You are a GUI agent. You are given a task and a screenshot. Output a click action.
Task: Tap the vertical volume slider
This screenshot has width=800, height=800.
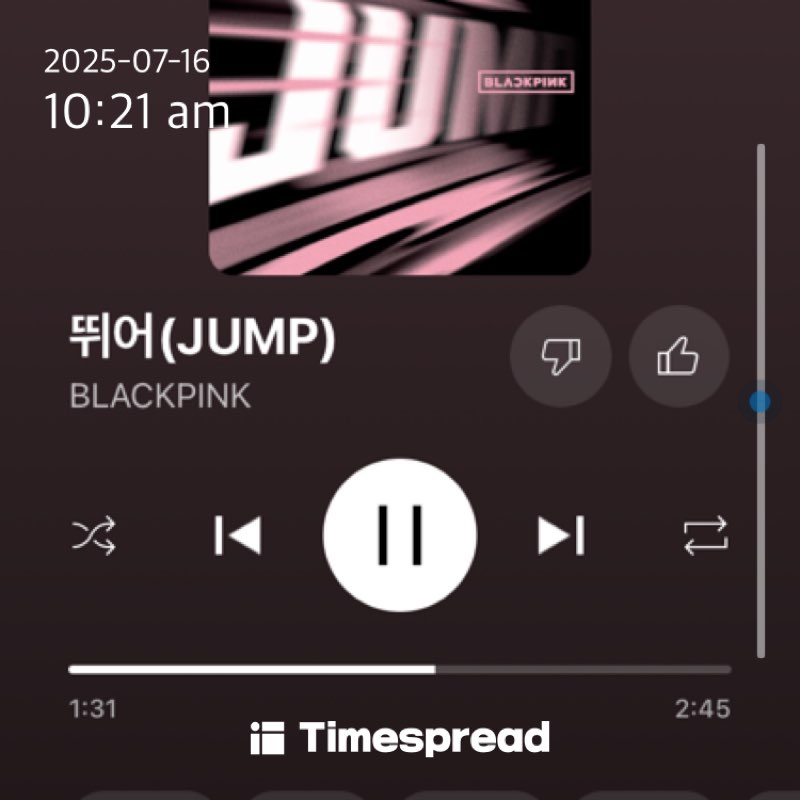click(760, 402)
